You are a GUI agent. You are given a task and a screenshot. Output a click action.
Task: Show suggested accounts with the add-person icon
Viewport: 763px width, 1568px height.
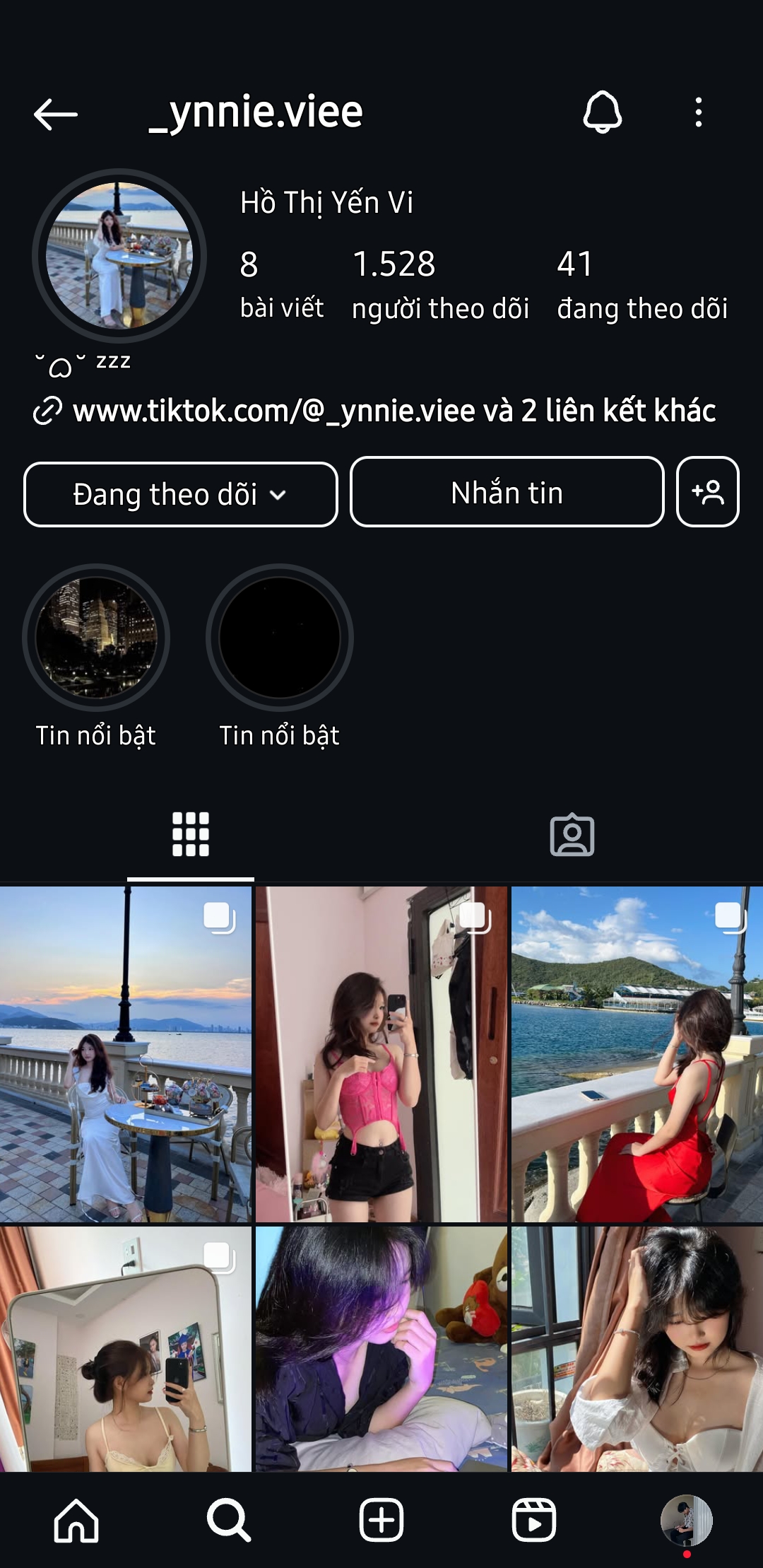[708, 492]
